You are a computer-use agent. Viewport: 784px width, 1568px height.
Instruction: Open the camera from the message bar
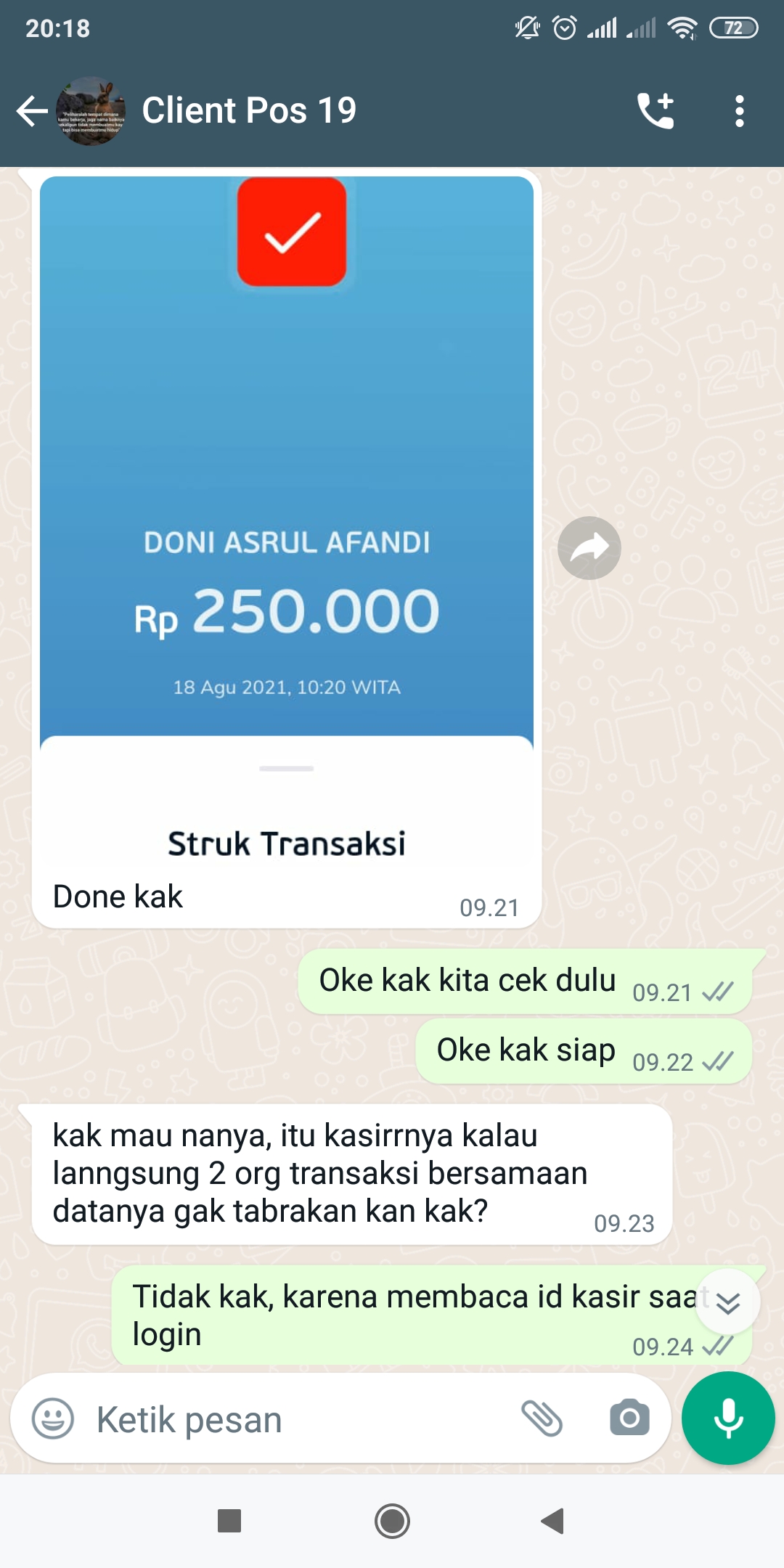629,1418
